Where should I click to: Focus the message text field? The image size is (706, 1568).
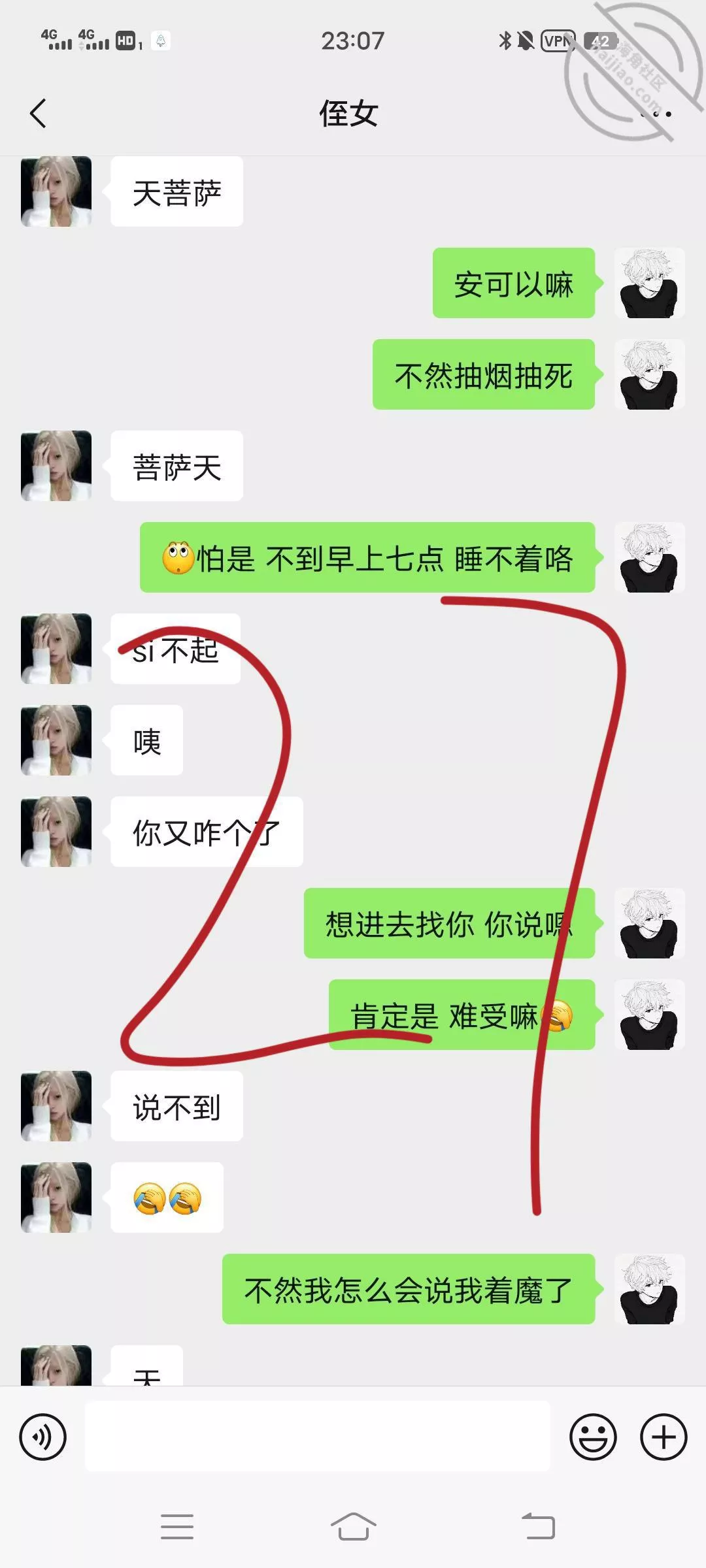click(317, 1437)
